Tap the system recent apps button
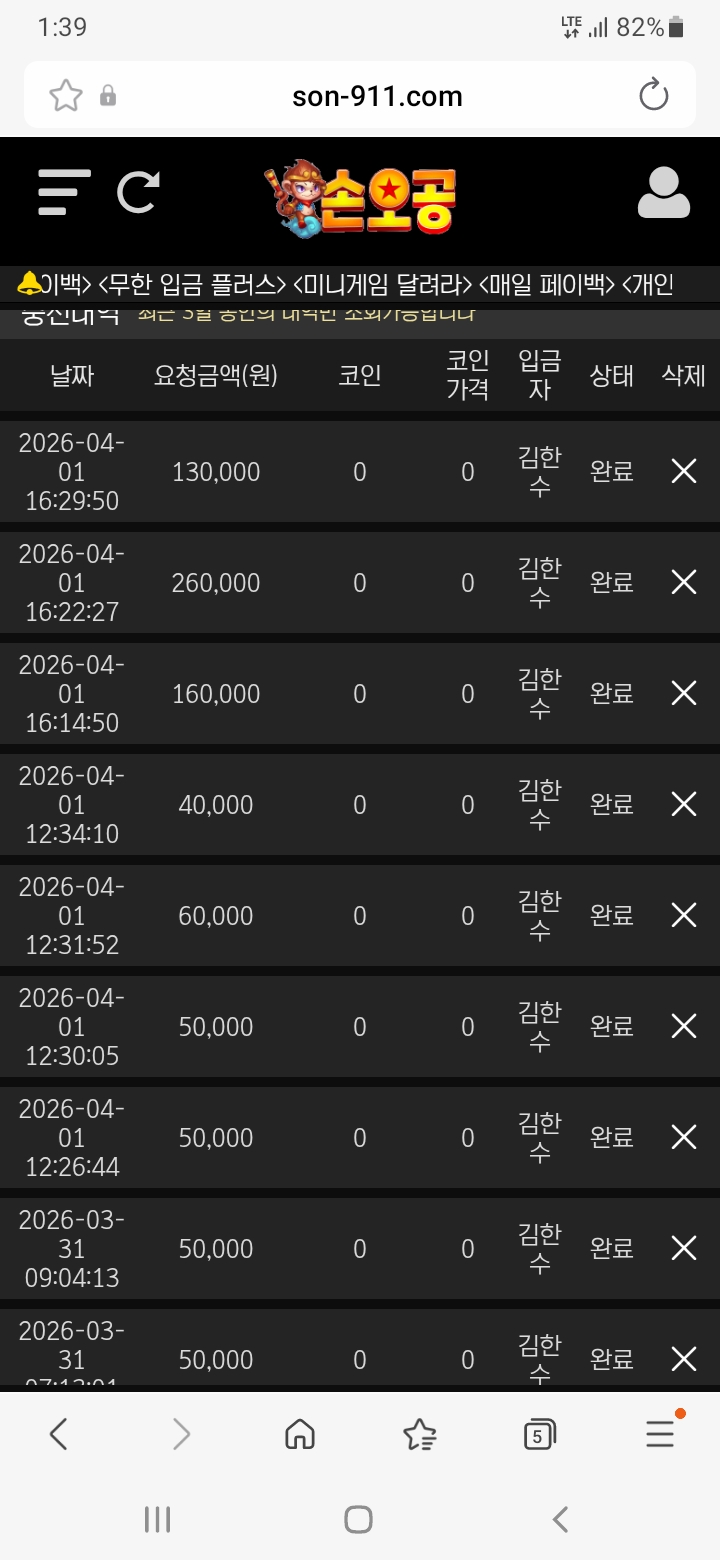 pos(157,1520)
